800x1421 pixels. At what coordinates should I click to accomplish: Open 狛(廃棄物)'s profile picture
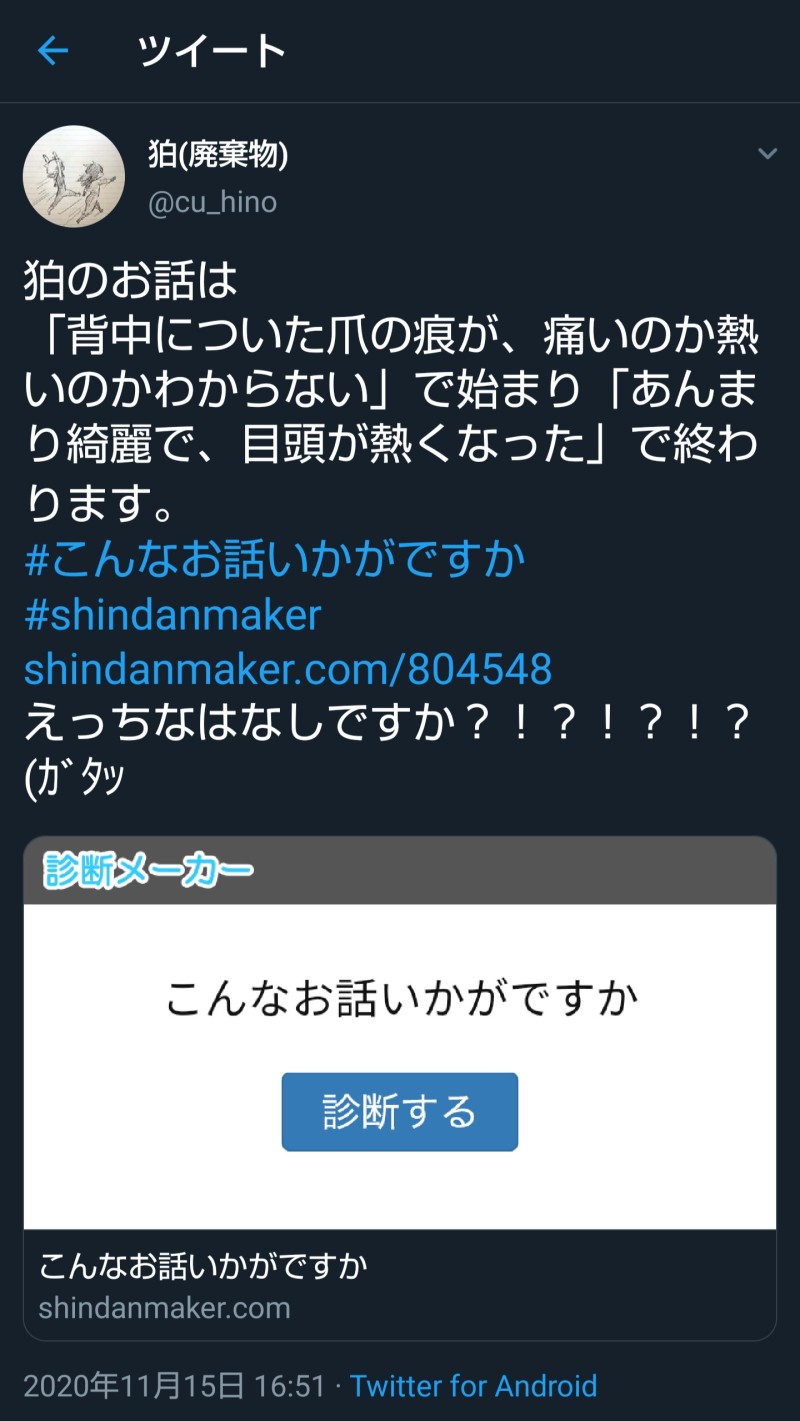coord(73,176)
